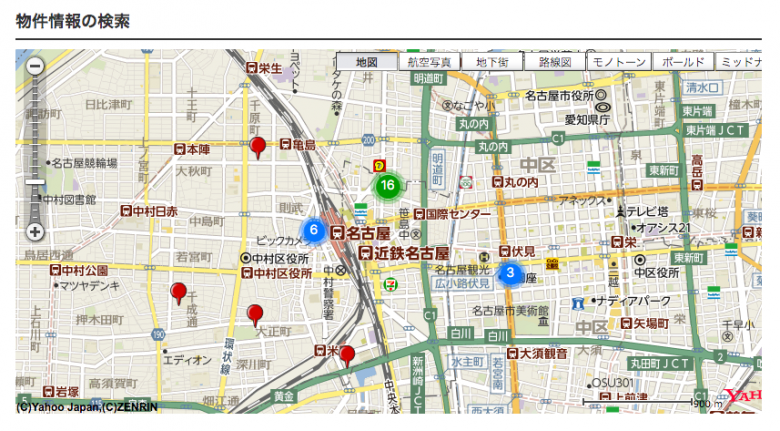Change map style to モノトーン
This screenshot has width=780, height=431.
618,62
